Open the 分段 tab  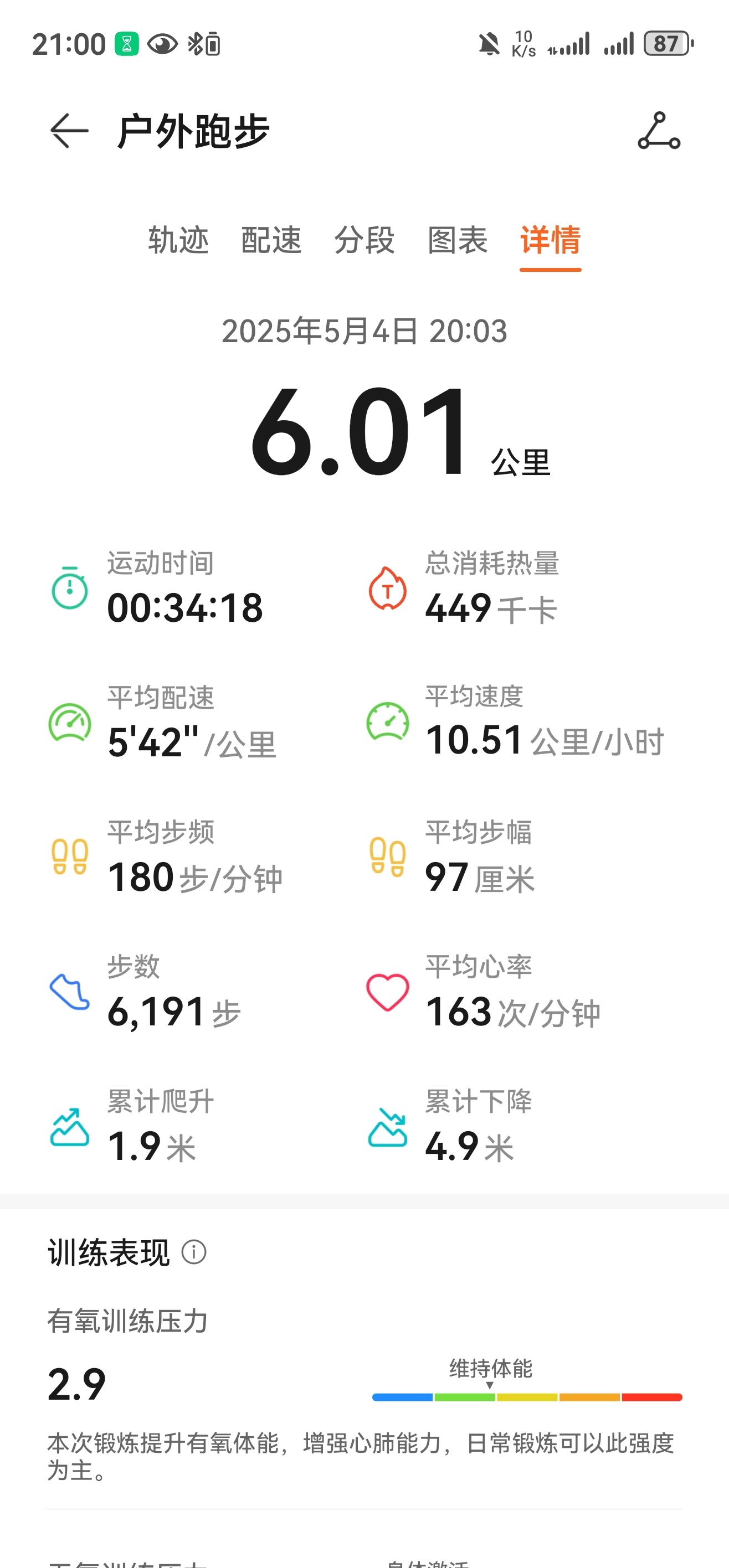365,239
